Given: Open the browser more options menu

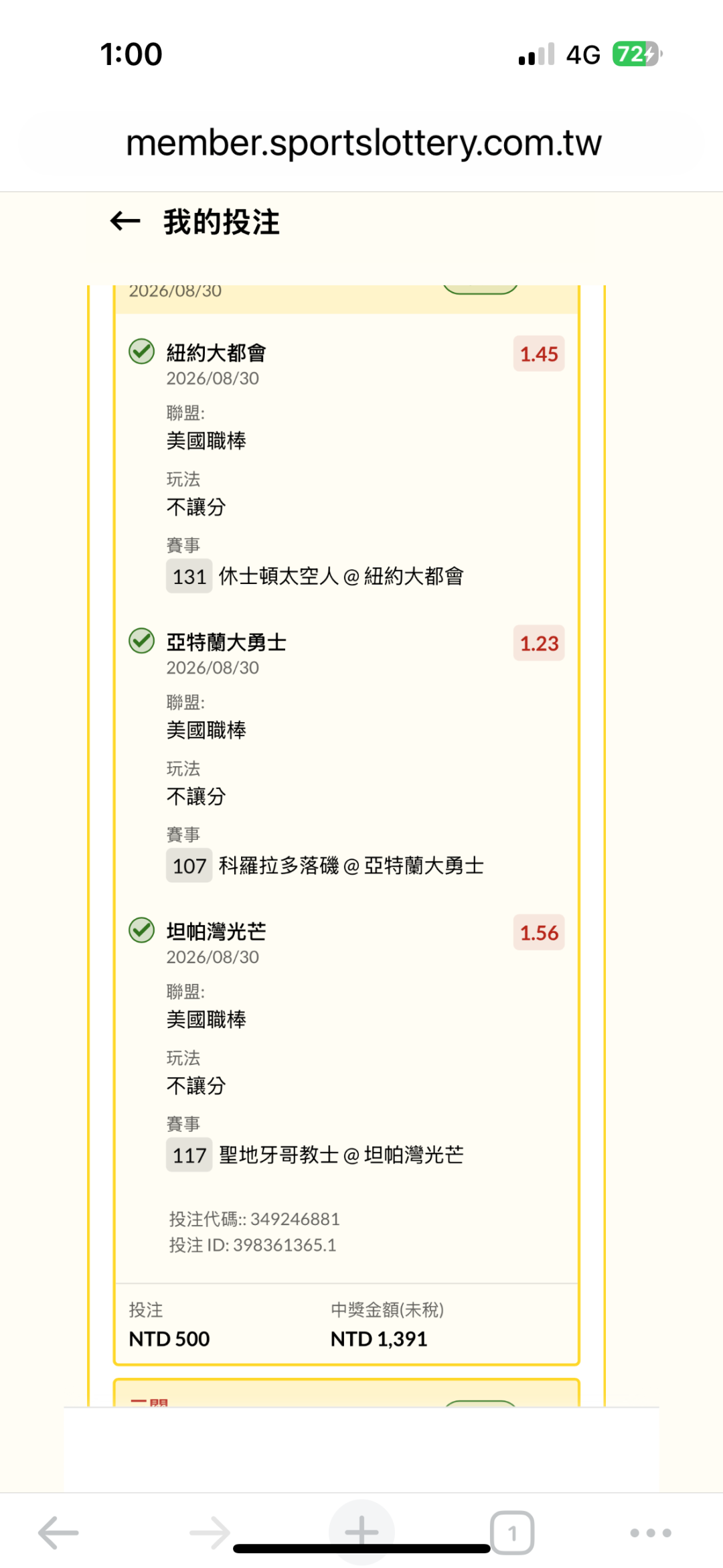Looking at the screenshot, I should (651, 1533).
